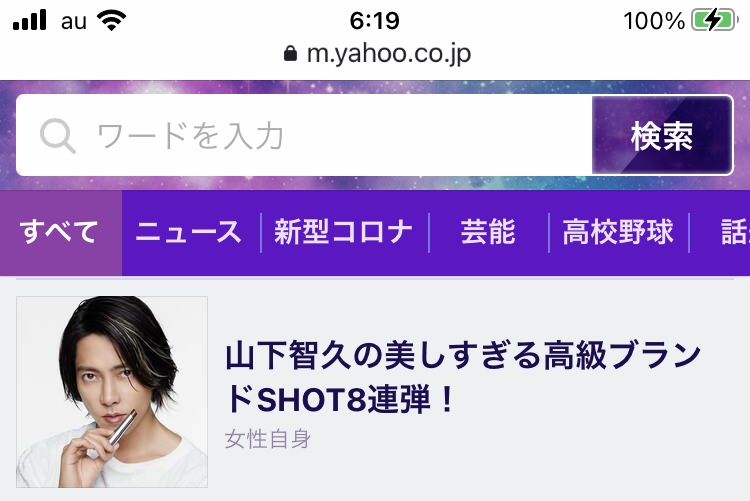
Task: Open the 山下智久 article headline
Action: [x=464, y=377]
